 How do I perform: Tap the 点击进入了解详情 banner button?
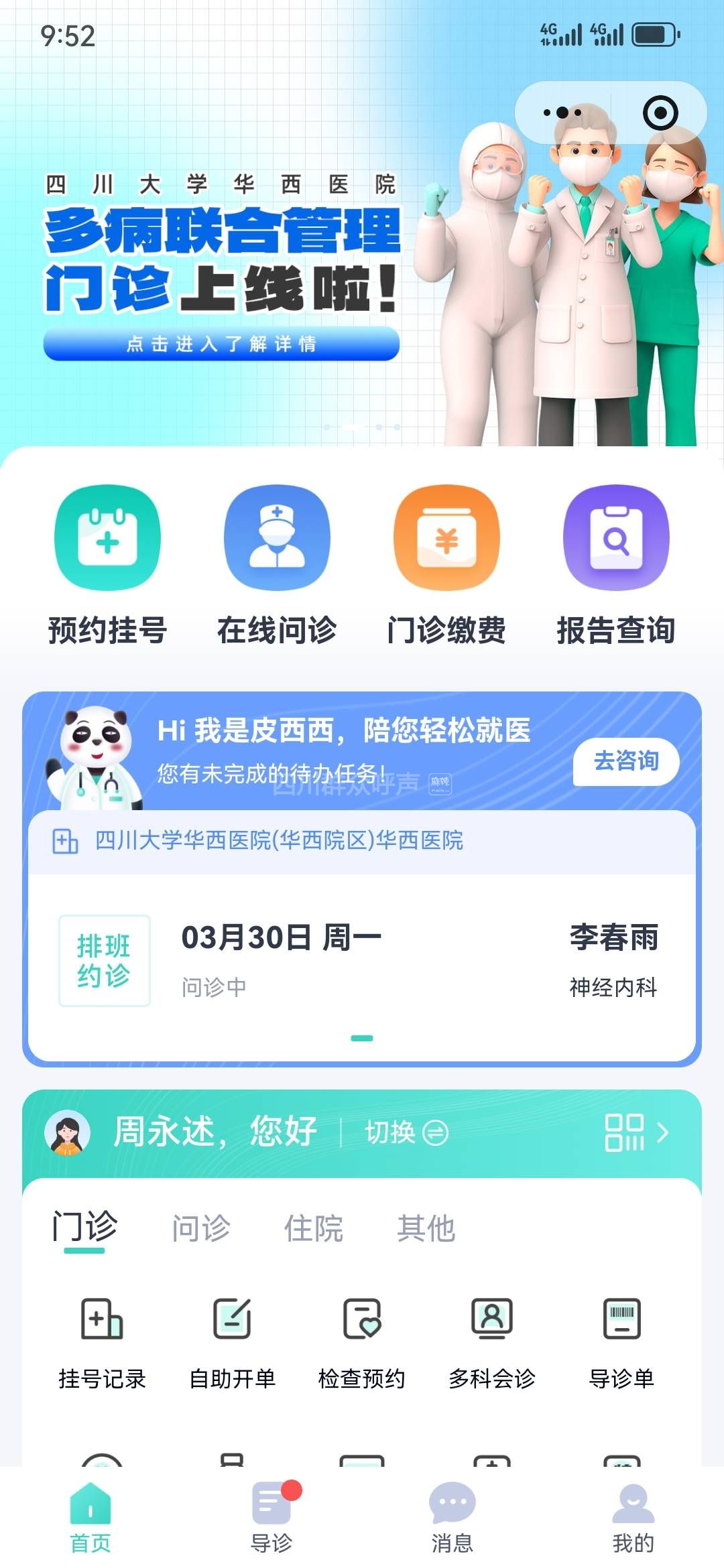(x=221, y=344)
